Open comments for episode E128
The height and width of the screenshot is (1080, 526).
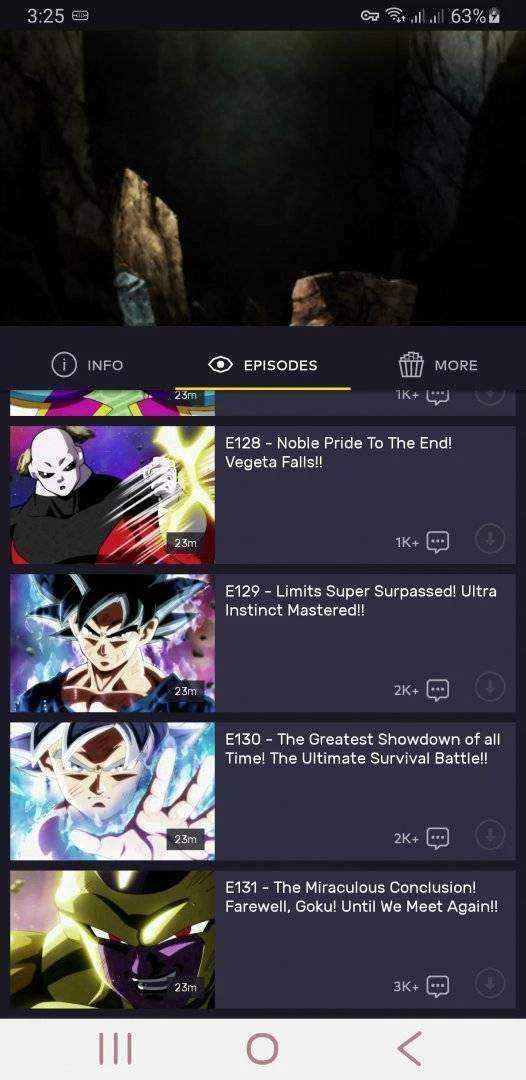(x=438, y=542)
